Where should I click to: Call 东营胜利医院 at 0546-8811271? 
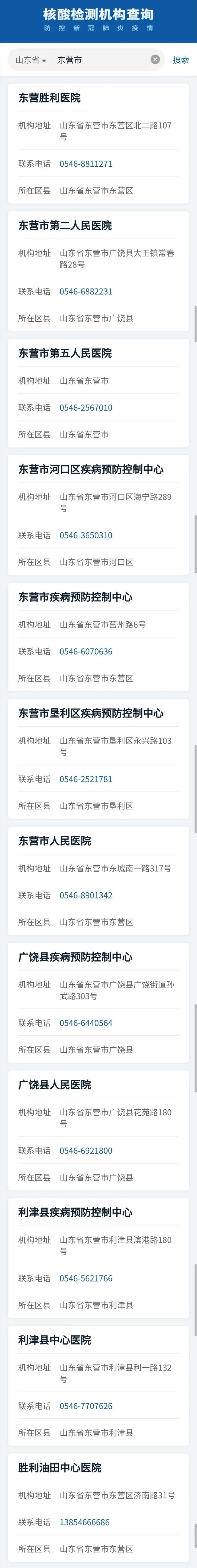(x=86, y=164)
